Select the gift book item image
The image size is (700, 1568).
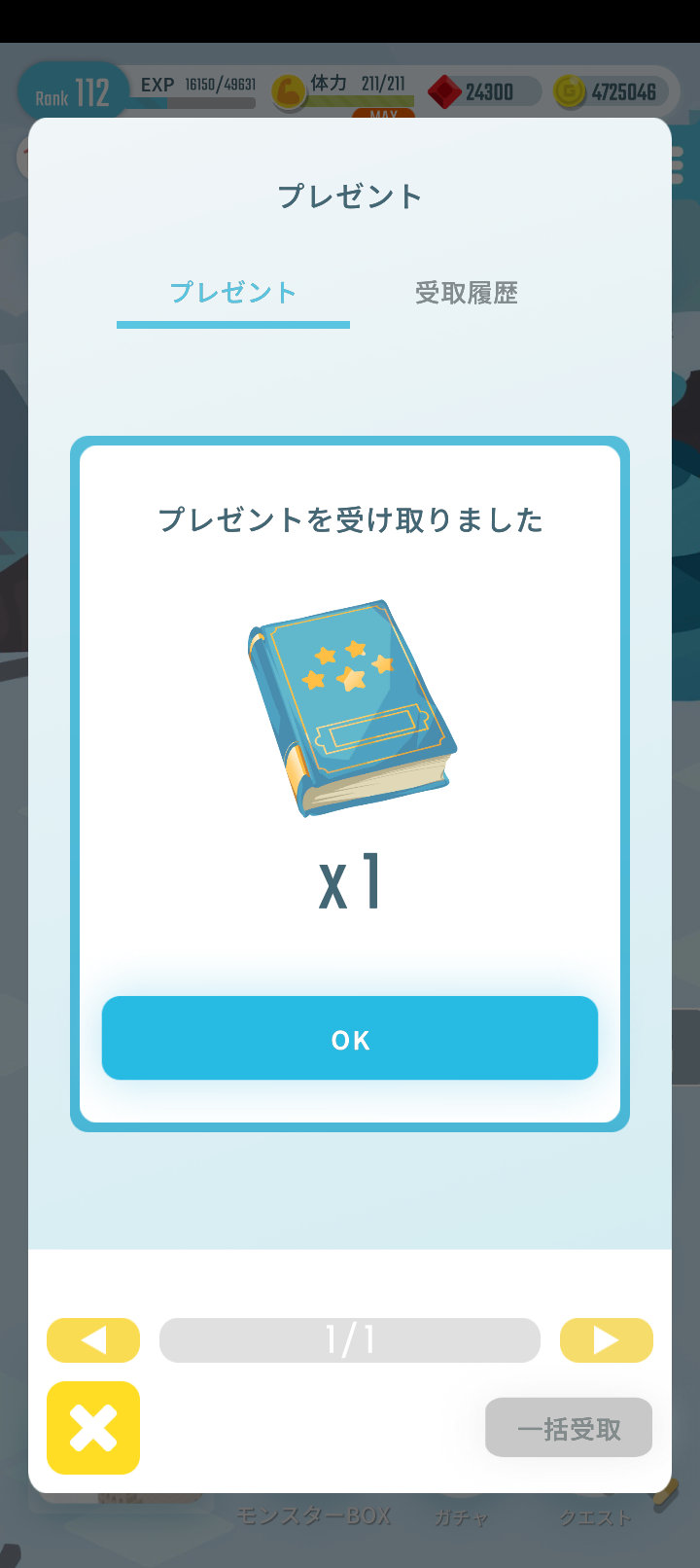(x=350, y=707)
